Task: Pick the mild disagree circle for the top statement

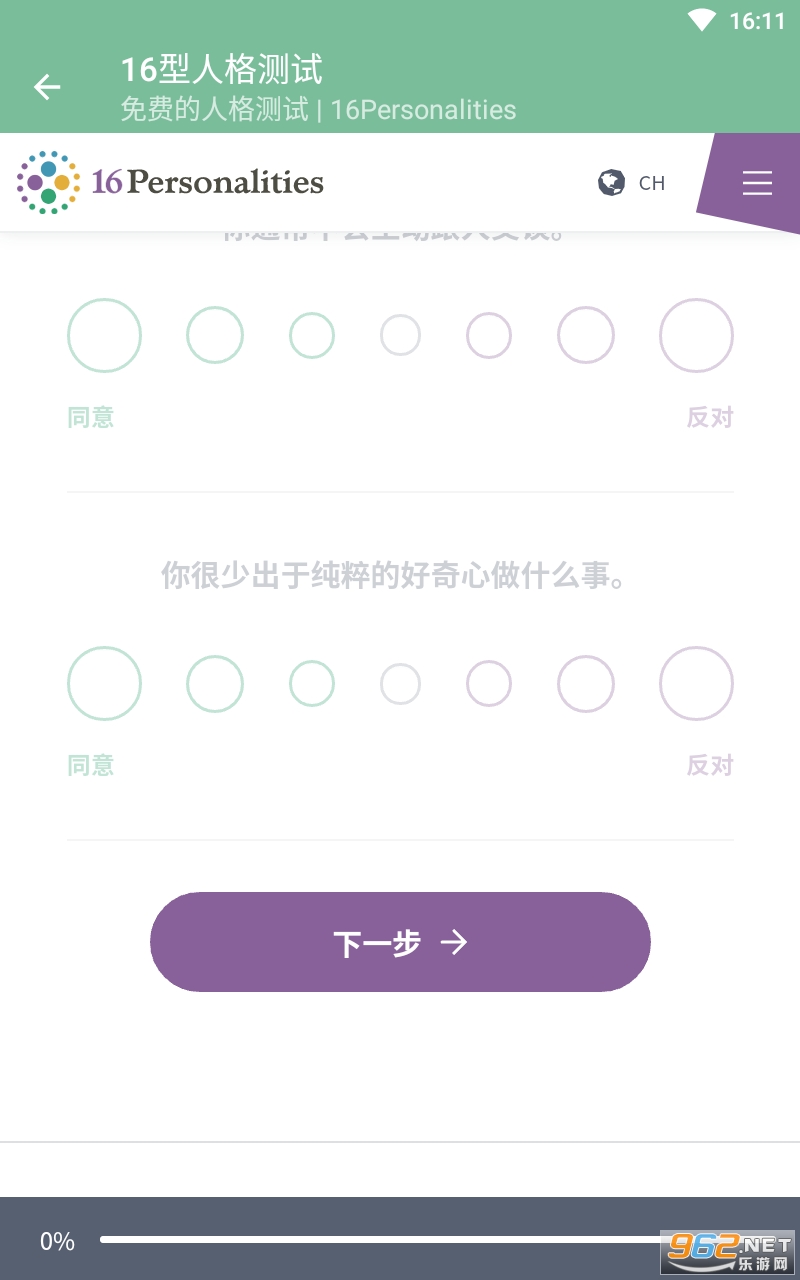Action: coord(489,335)
